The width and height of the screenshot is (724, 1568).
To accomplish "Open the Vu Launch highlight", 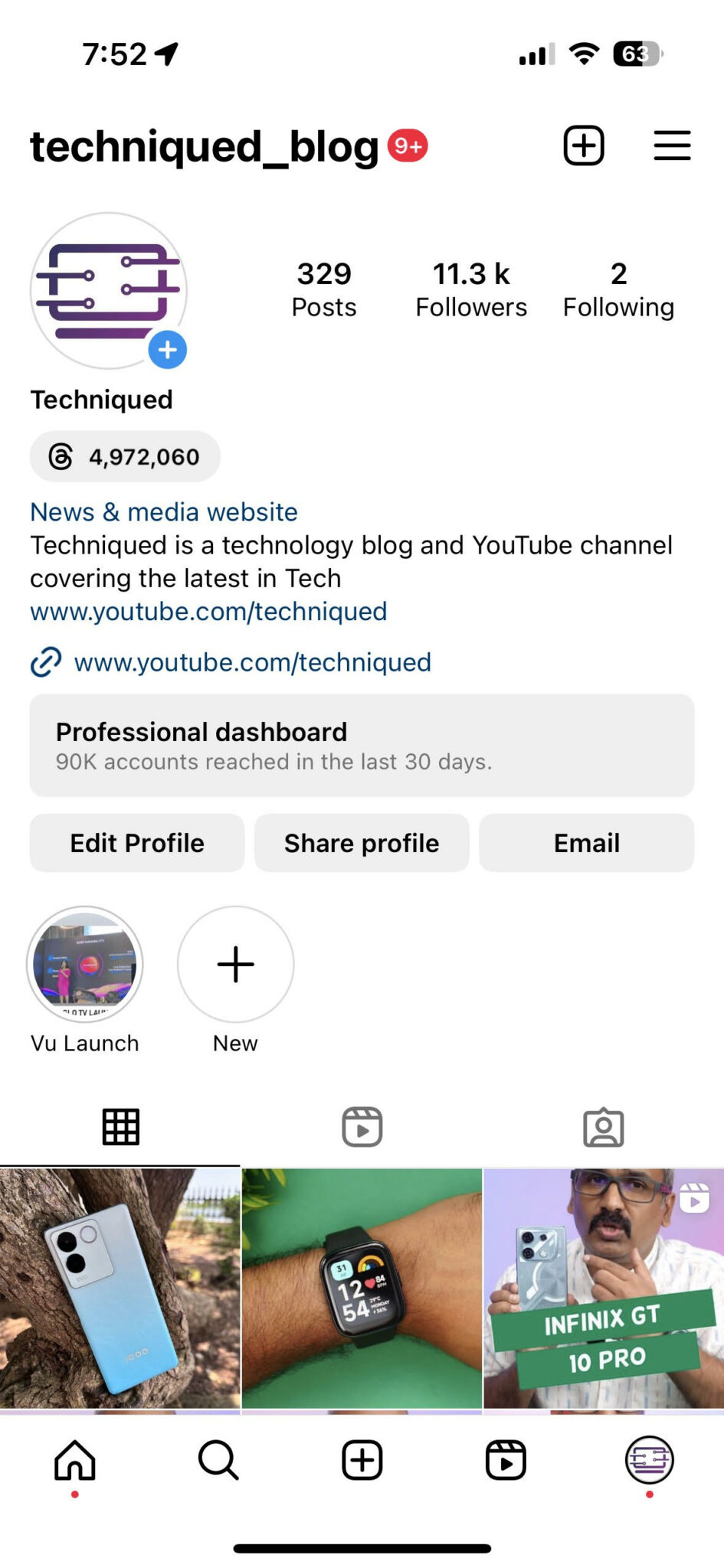I will click(85, 965).
